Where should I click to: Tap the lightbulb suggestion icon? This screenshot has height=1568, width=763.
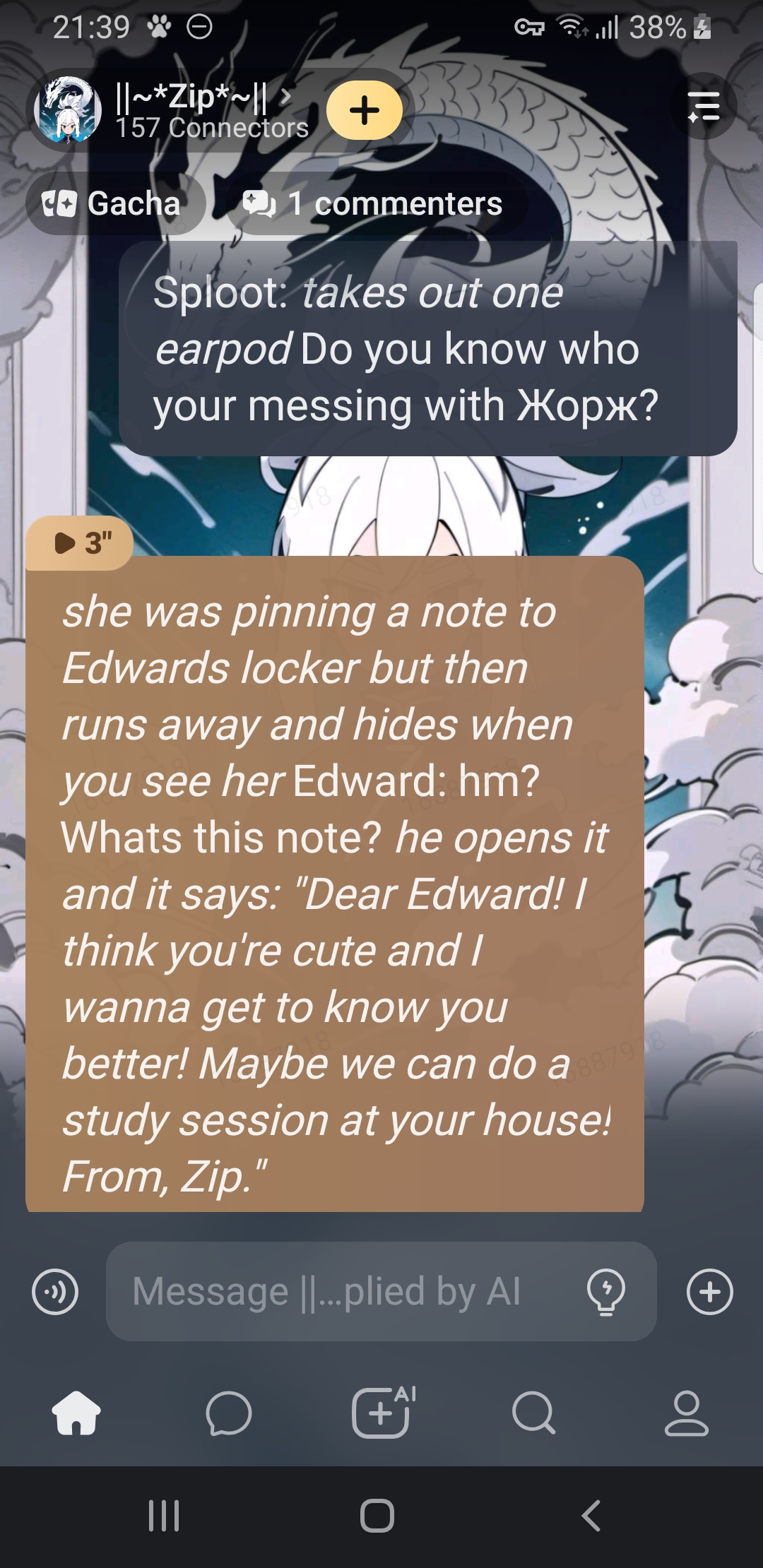point(606,1292)
